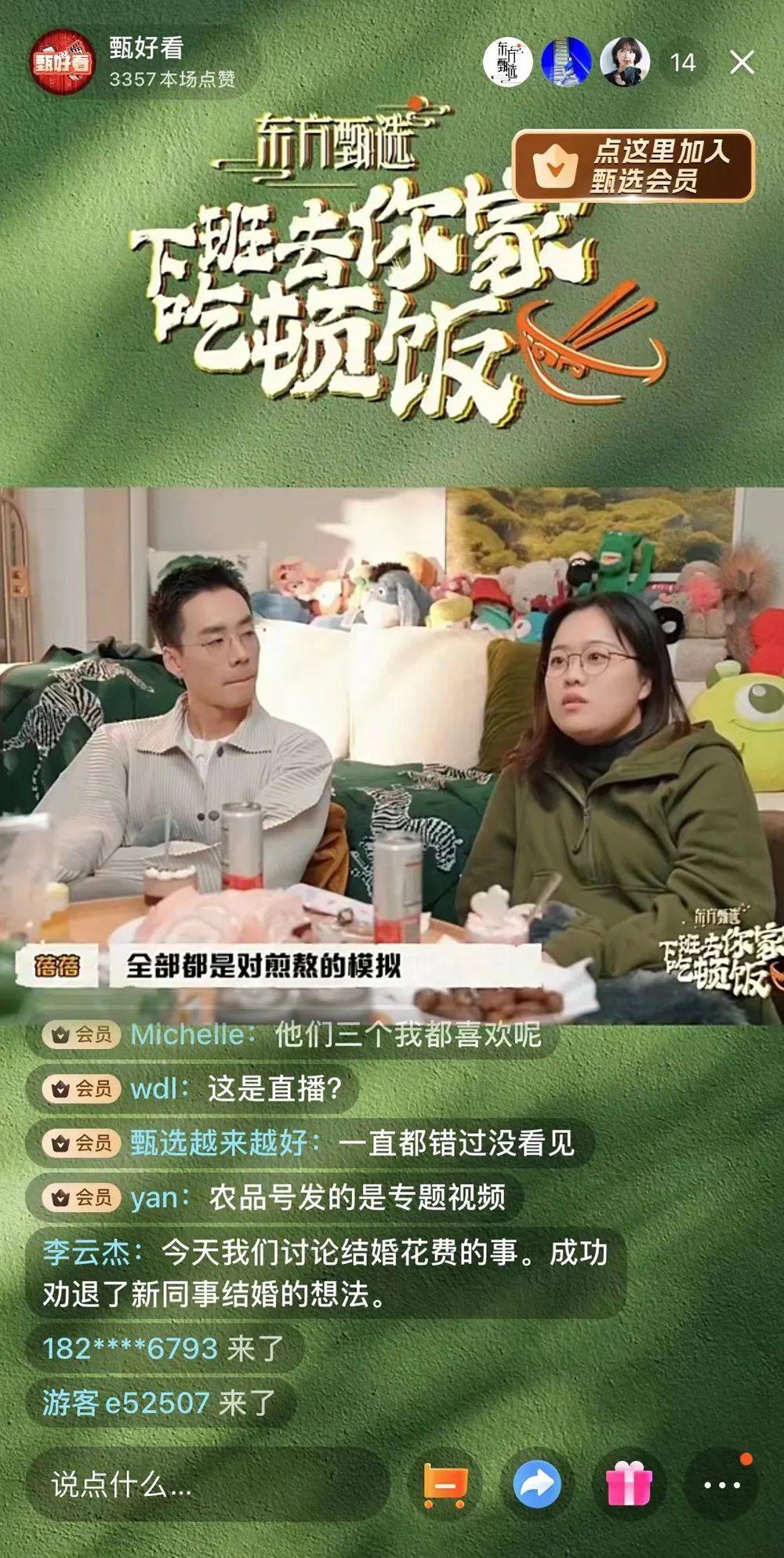Send a gift to the host
The height and width of the screenshot is (1558, 784).
[x=629, y=1484]
